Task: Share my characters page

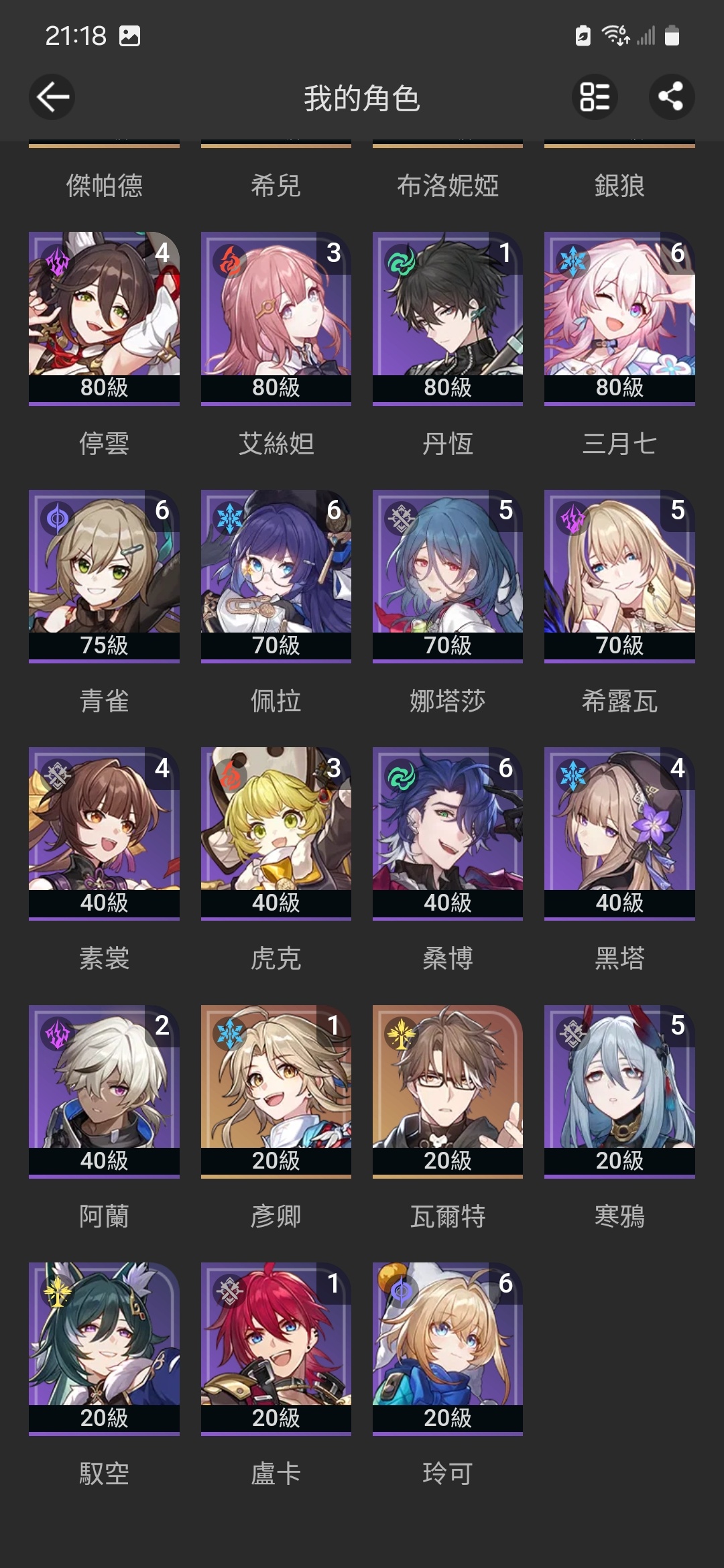Action: (671, 97)
